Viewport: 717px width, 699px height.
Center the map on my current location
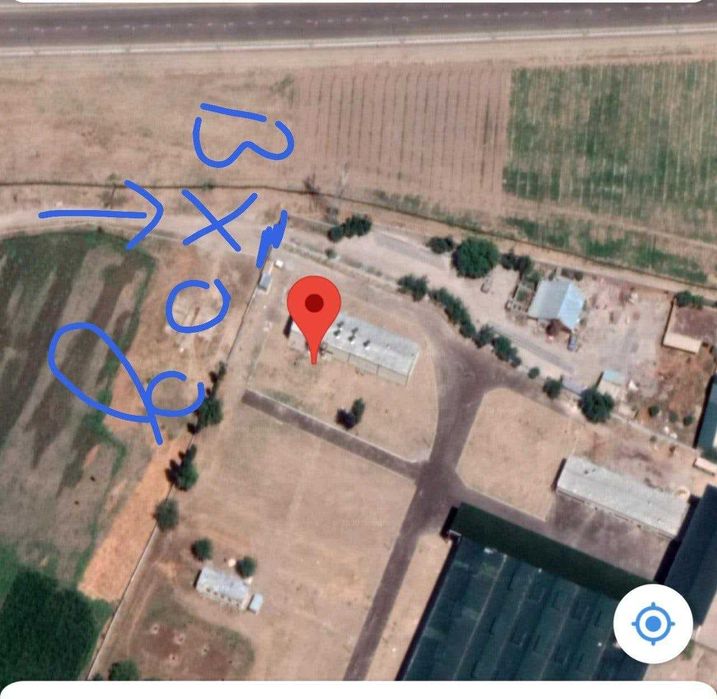pyautogui.click(x=652, y=624)
